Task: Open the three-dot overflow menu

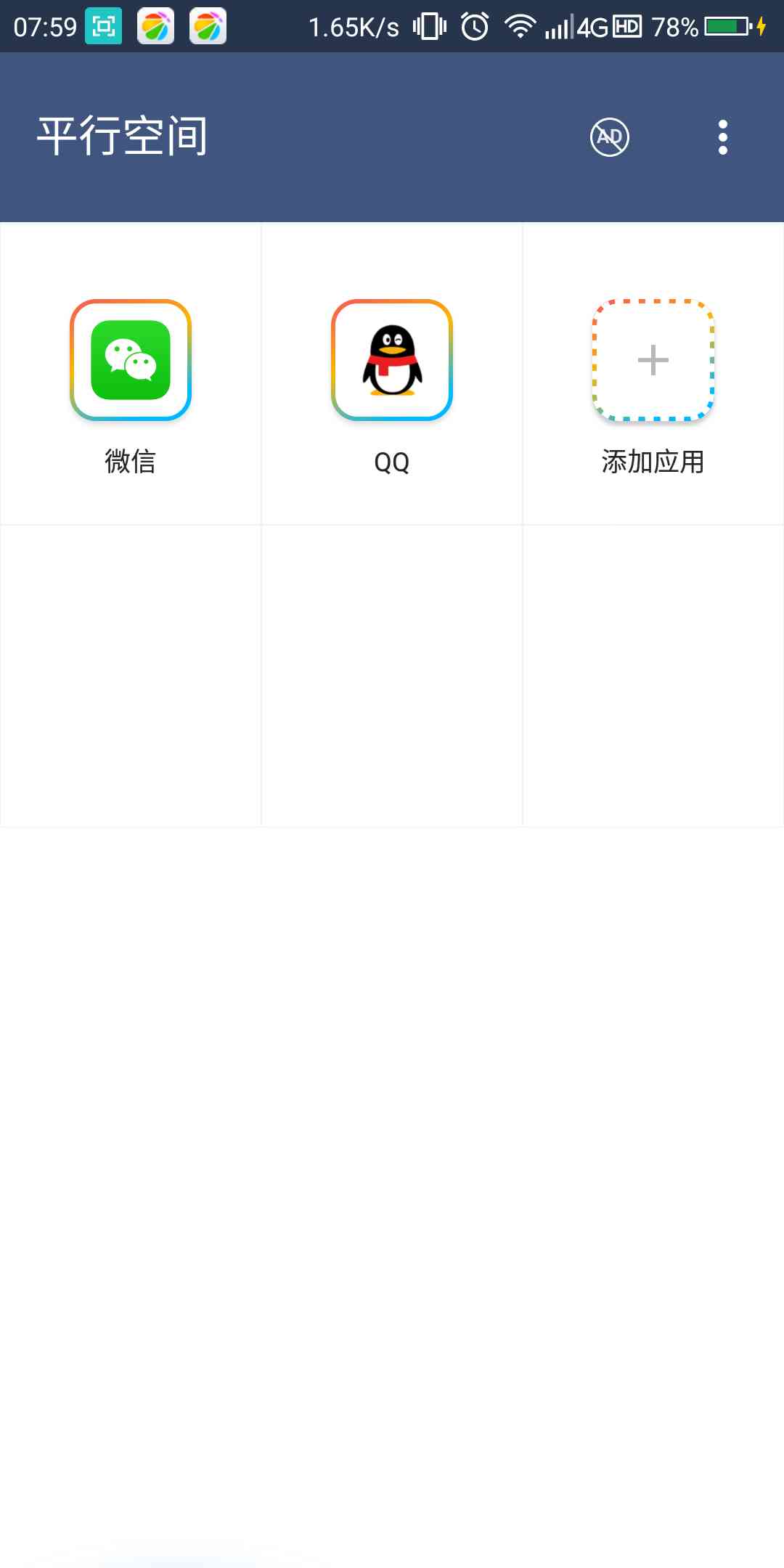Action: [x=722, y=137]
